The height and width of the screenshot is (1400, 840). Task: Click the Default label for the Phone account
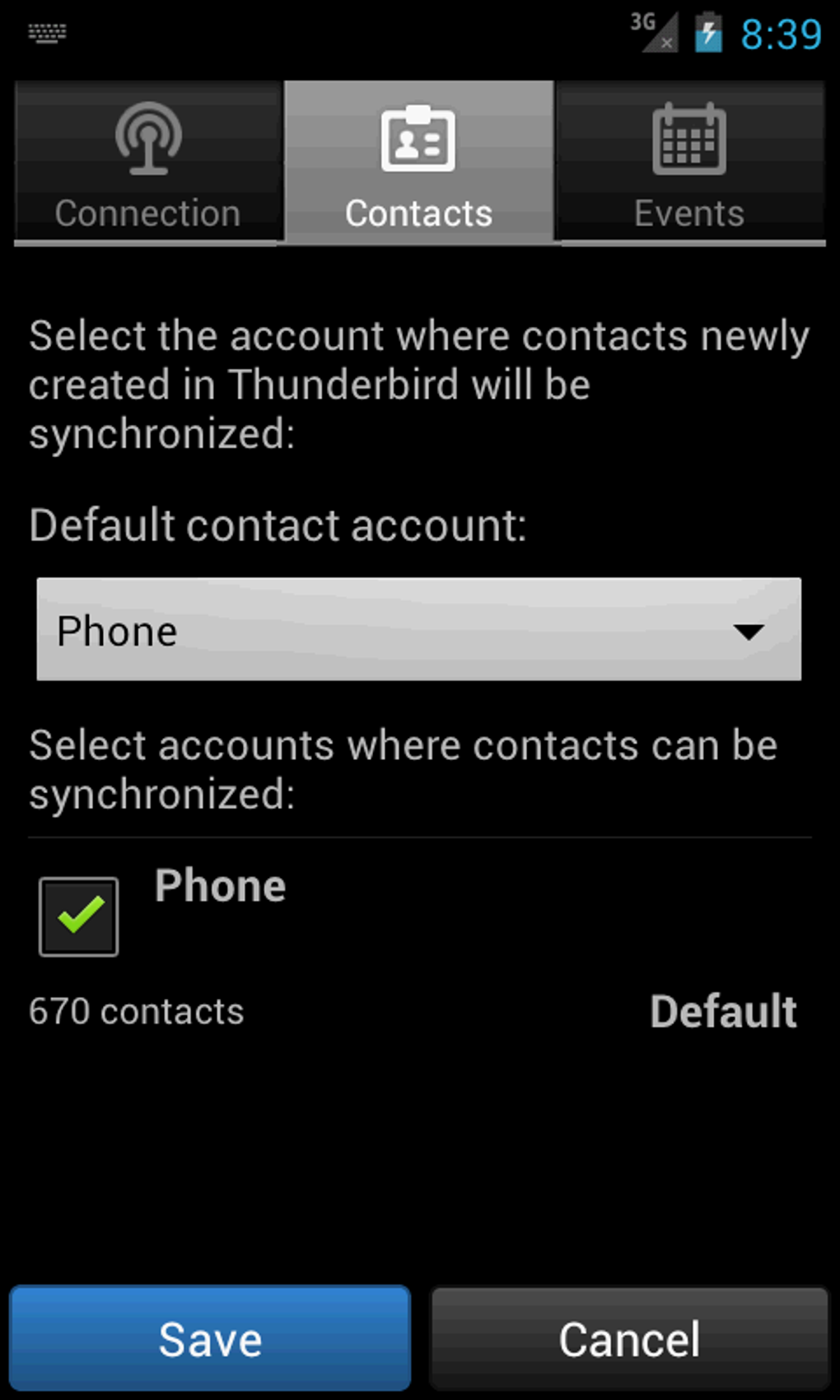coord(723,1011)
